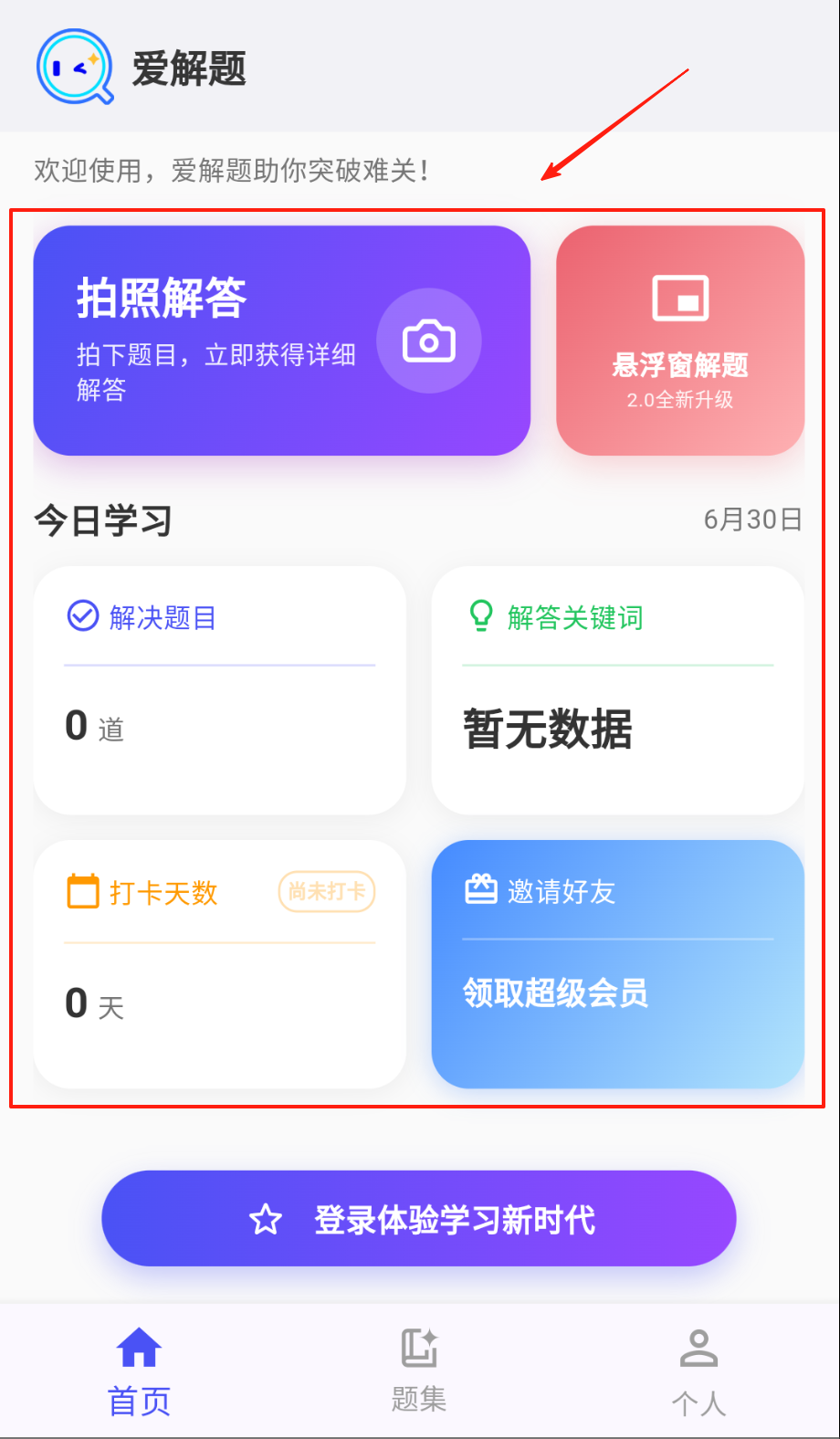Switch to the 首页 tab

pos(139,1371)
